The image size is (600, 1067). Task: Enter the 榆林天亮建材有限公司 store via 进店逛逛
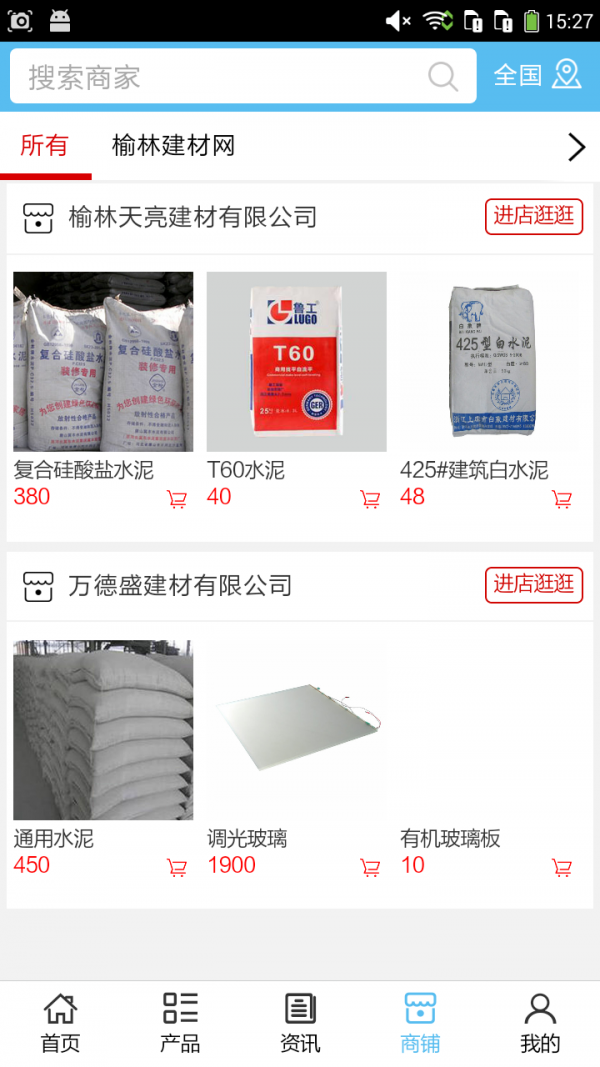point(534,216)
